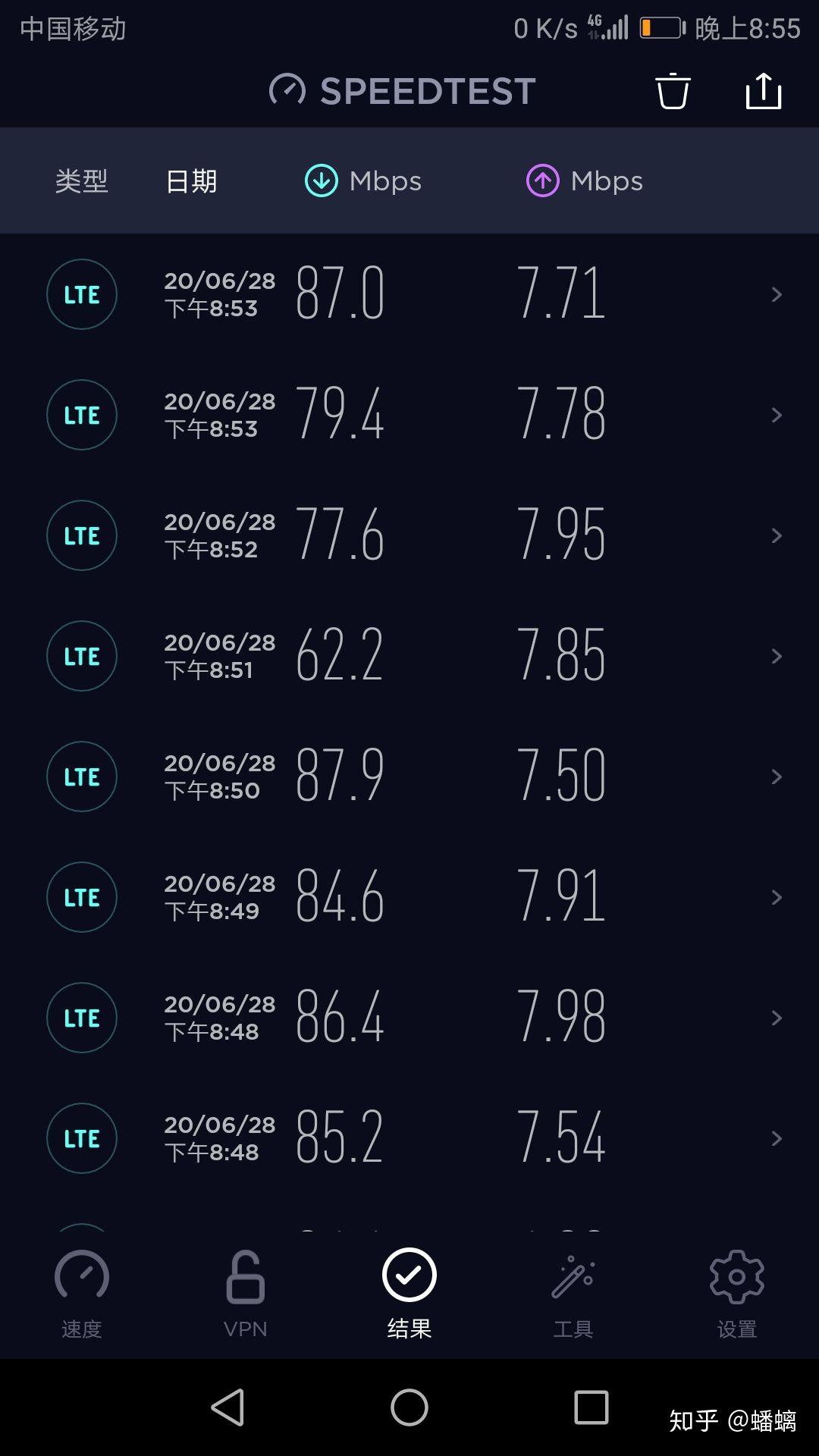Image resolution: width=819 pixels, height=1456 pixels.
Task: Select the 86.4 Mbps test result
Action: click(x=409, y=1018)
